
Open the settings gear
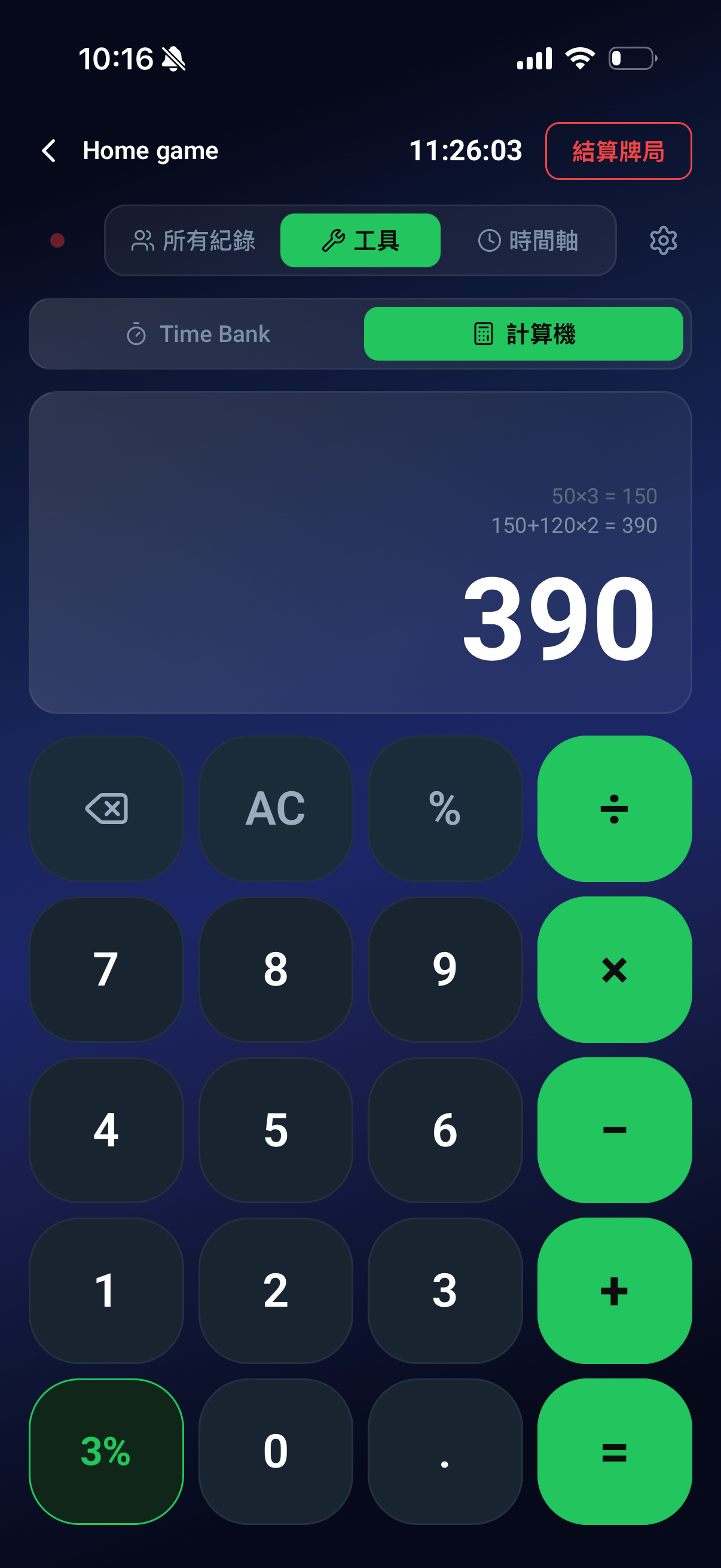[x=663, y=240]
